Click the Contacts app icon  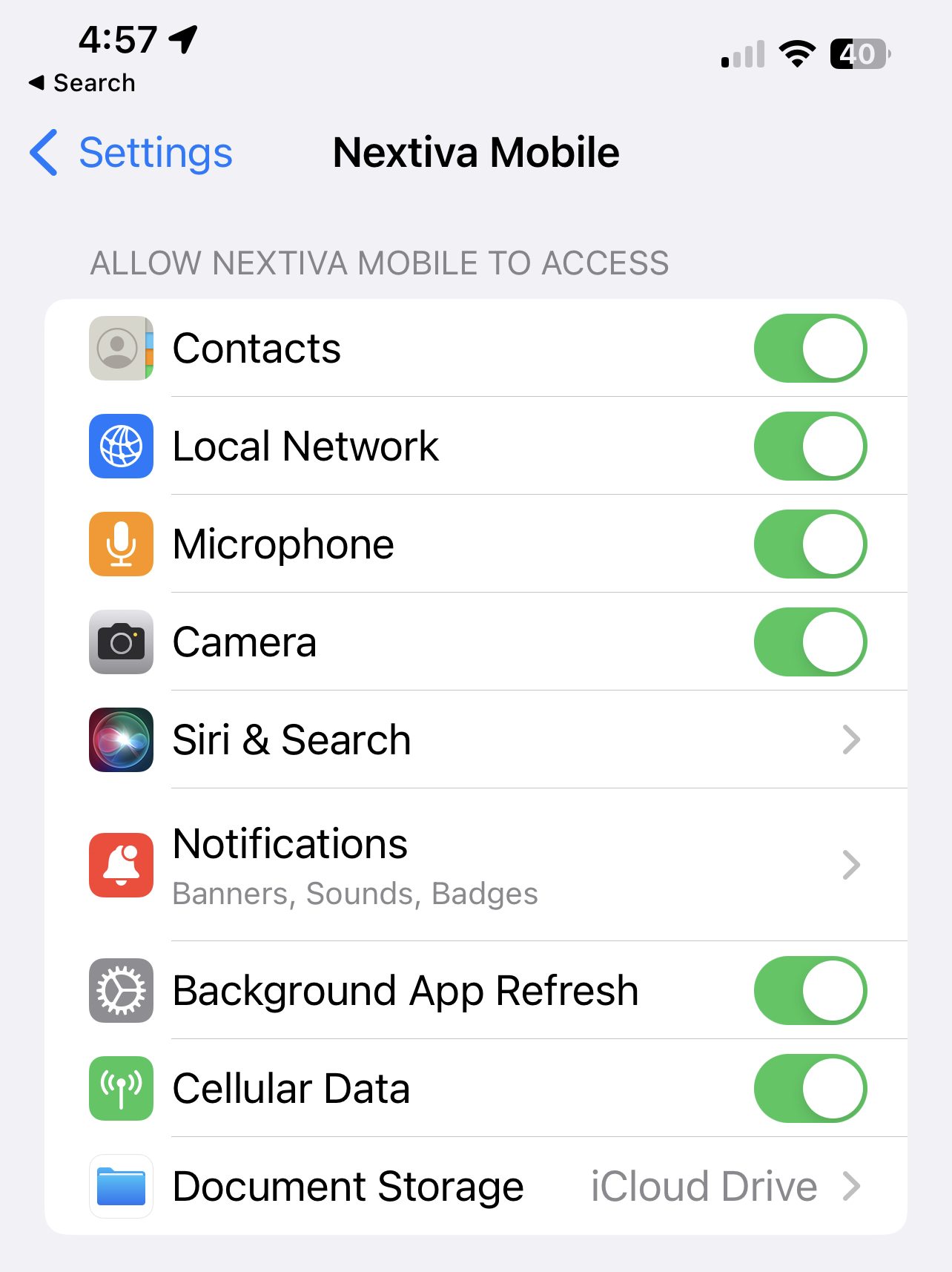[120, 349]
